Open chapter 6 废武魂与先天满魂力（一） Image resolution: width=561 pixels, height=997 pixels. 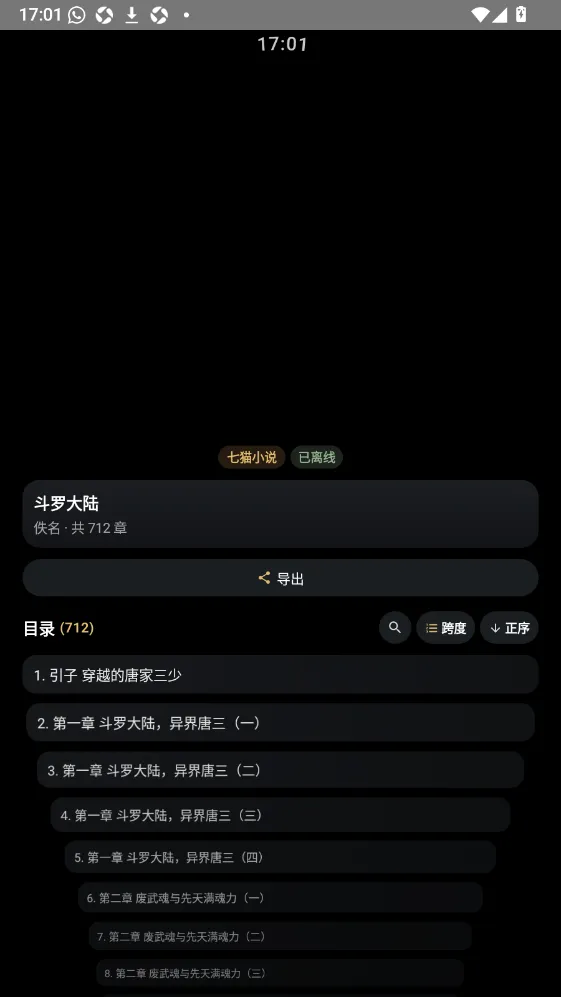tap(280, 897)
